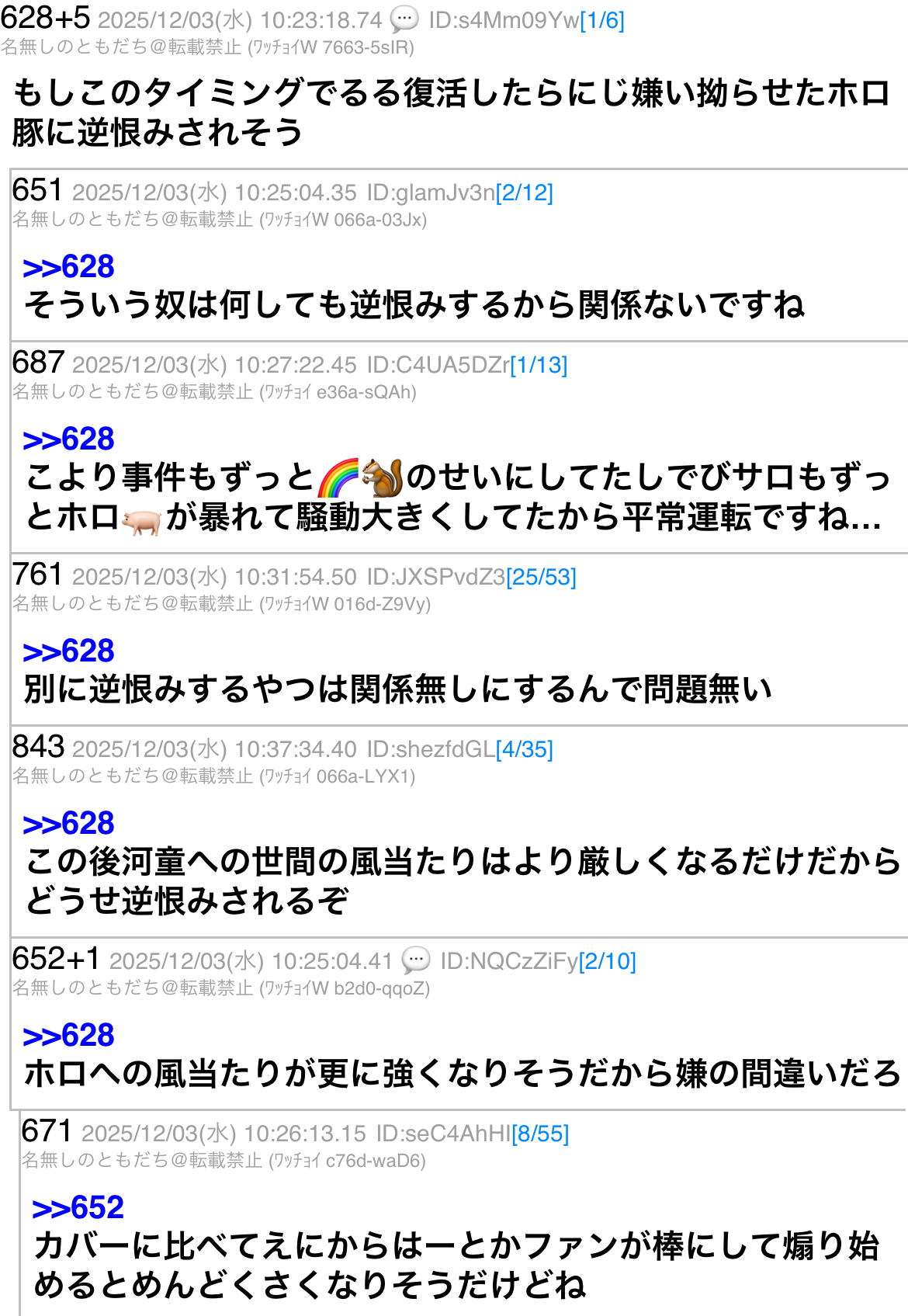Follow the >>628 anchor in post 687
The image size is (908, 1316).
pyautogui.click(x=68, y=439)
